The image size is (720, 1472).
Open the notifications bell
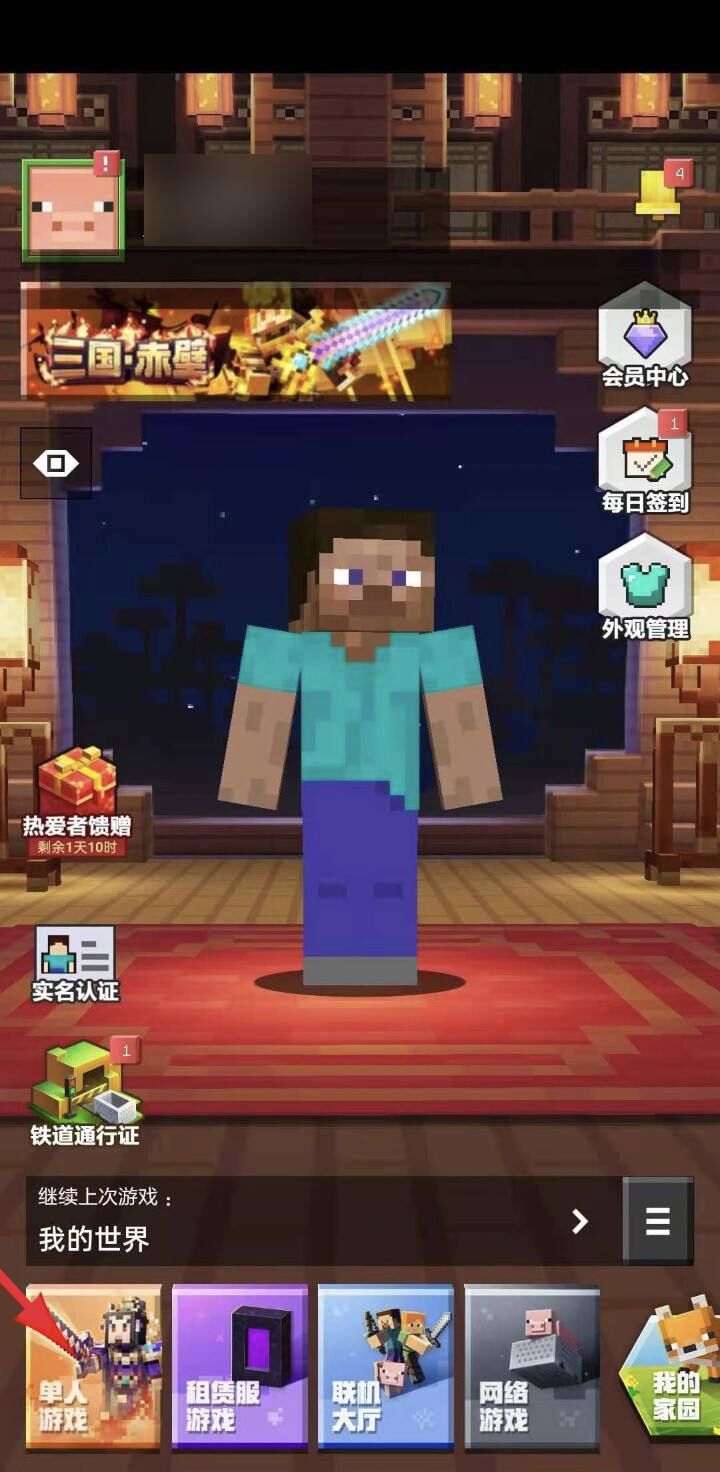(658, 193)
